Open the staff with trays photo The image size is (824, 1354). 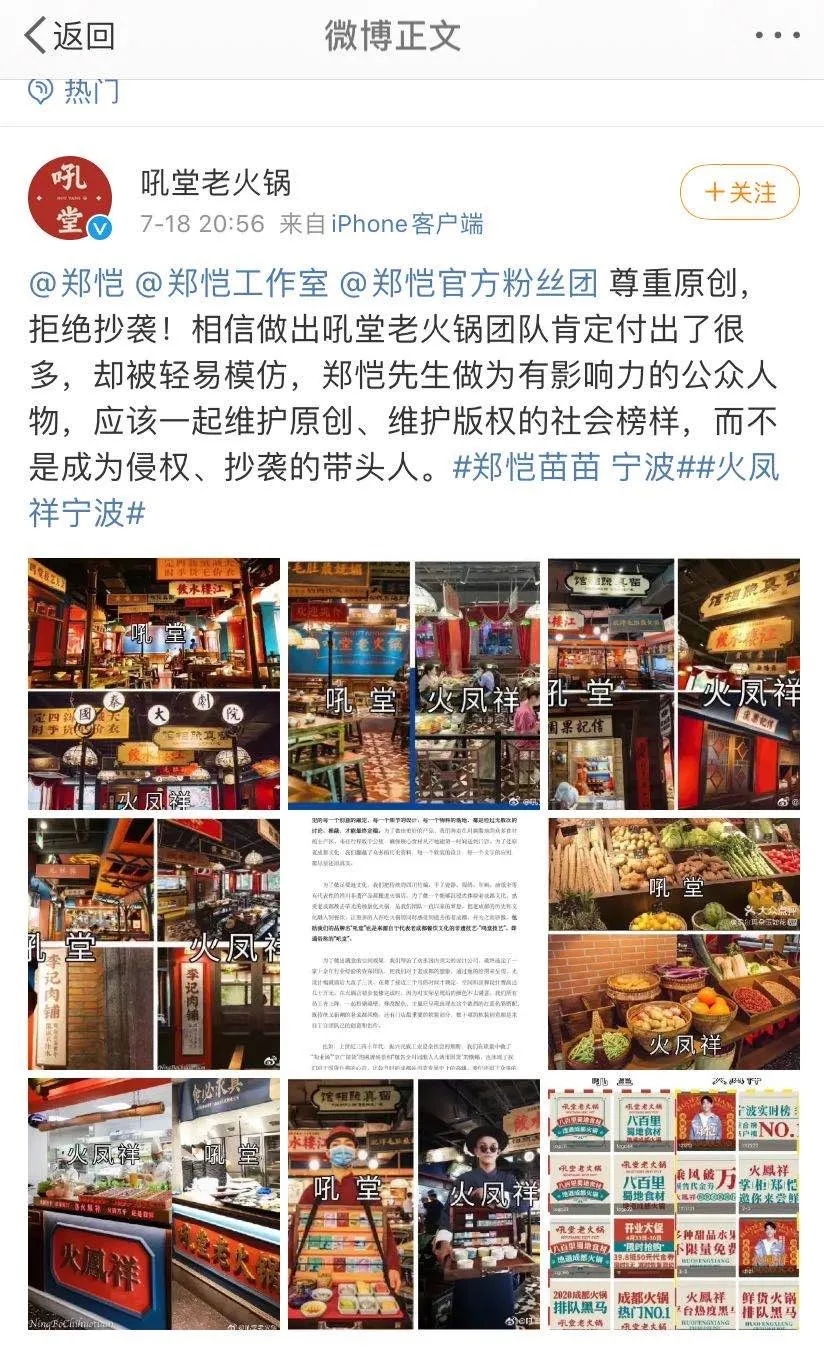413,1204
